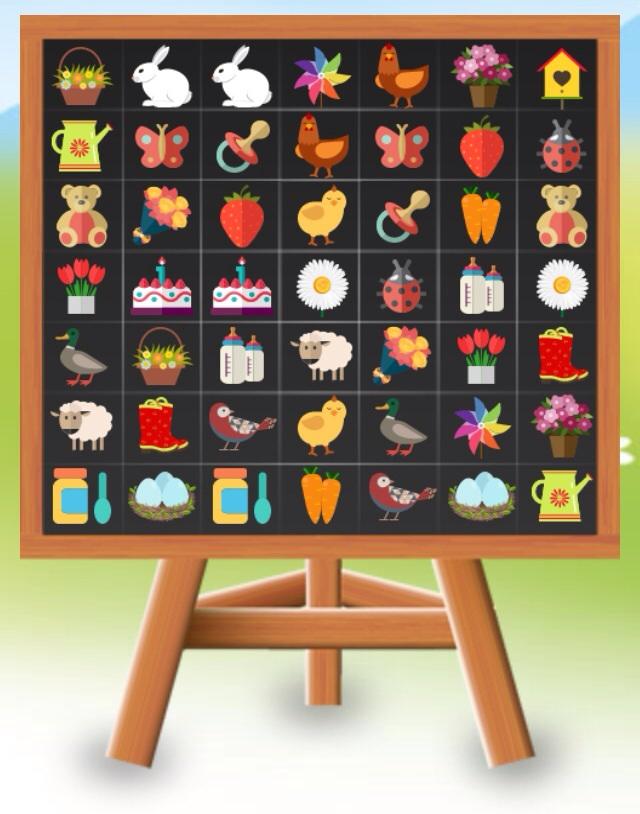Choose the cake tile next to the daisy
This screenshot has width=640, height=814.
(x=242, y=287)
